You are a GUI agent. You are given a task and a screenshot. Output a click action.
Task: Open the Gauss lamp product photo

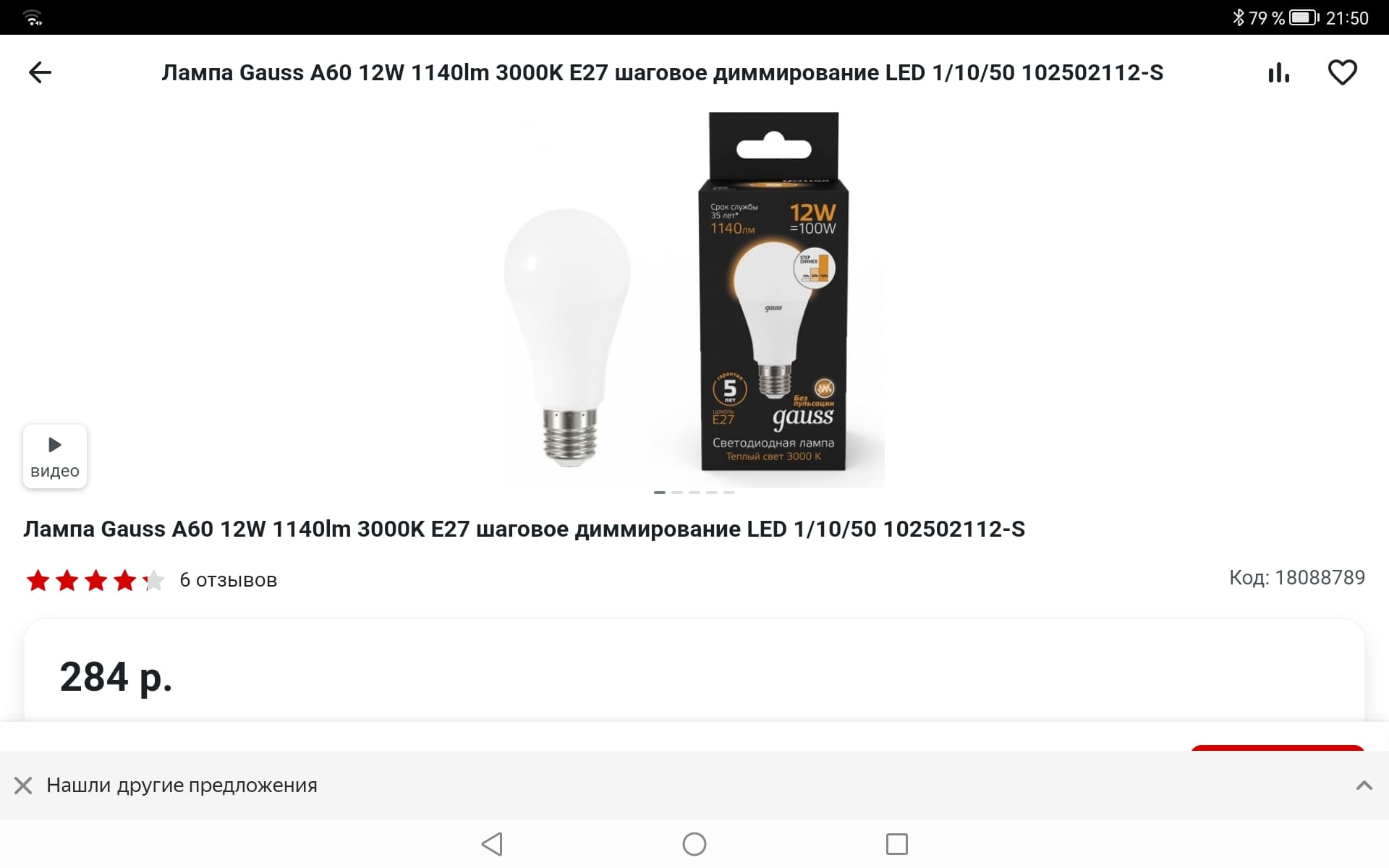coord(693,299)
